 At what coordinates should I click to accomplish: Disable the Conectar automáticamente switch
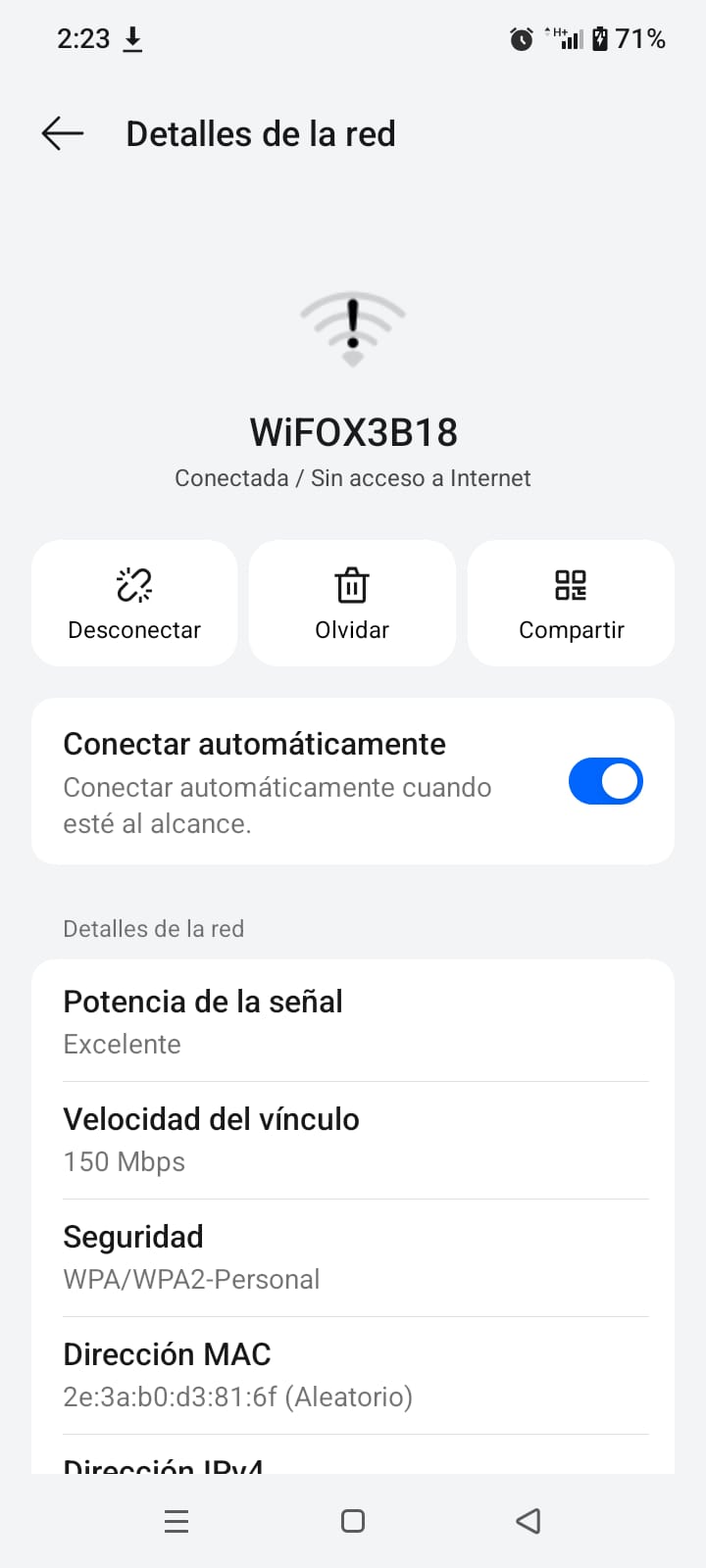click(605, 781)
